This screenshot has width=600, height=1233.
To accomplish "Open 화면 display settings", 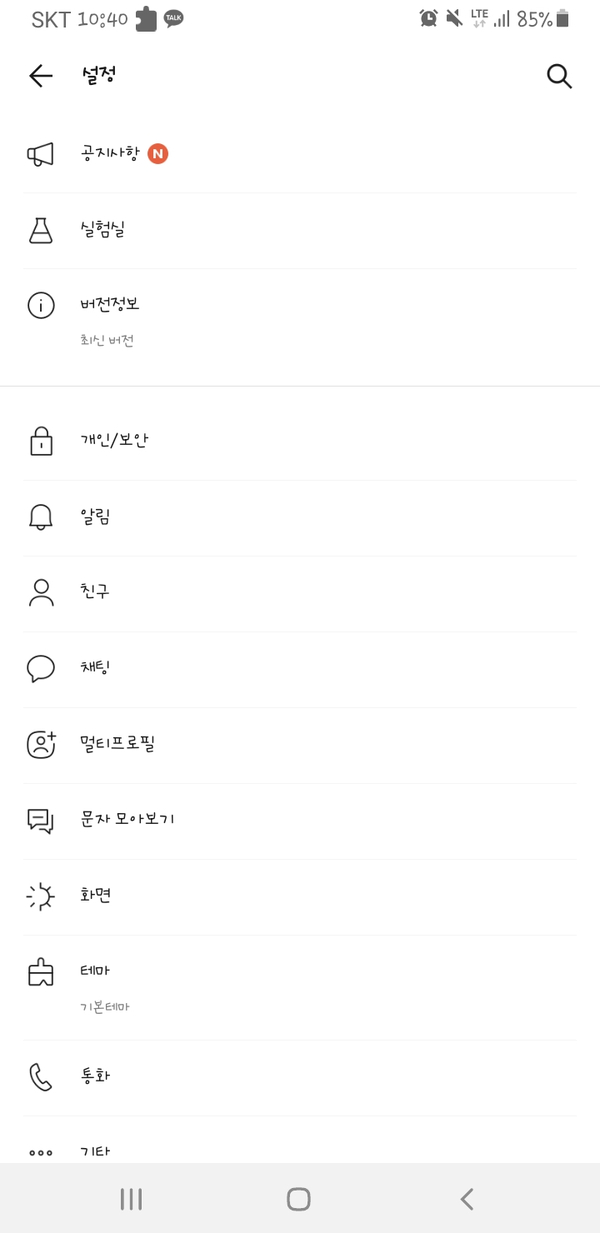I will click(300, 897).
